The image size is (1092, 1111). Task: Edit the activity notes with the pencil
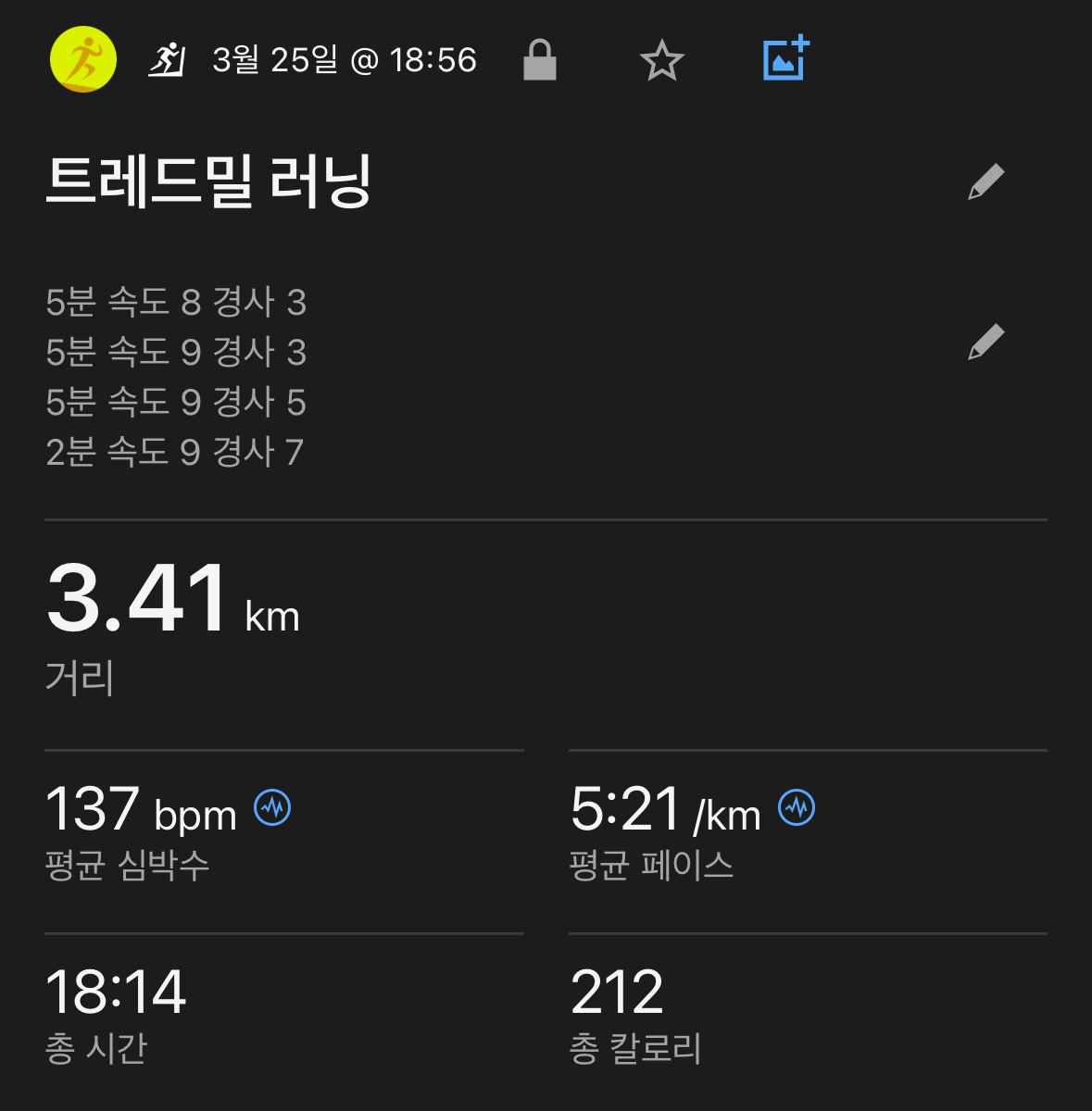click(985, 342)
